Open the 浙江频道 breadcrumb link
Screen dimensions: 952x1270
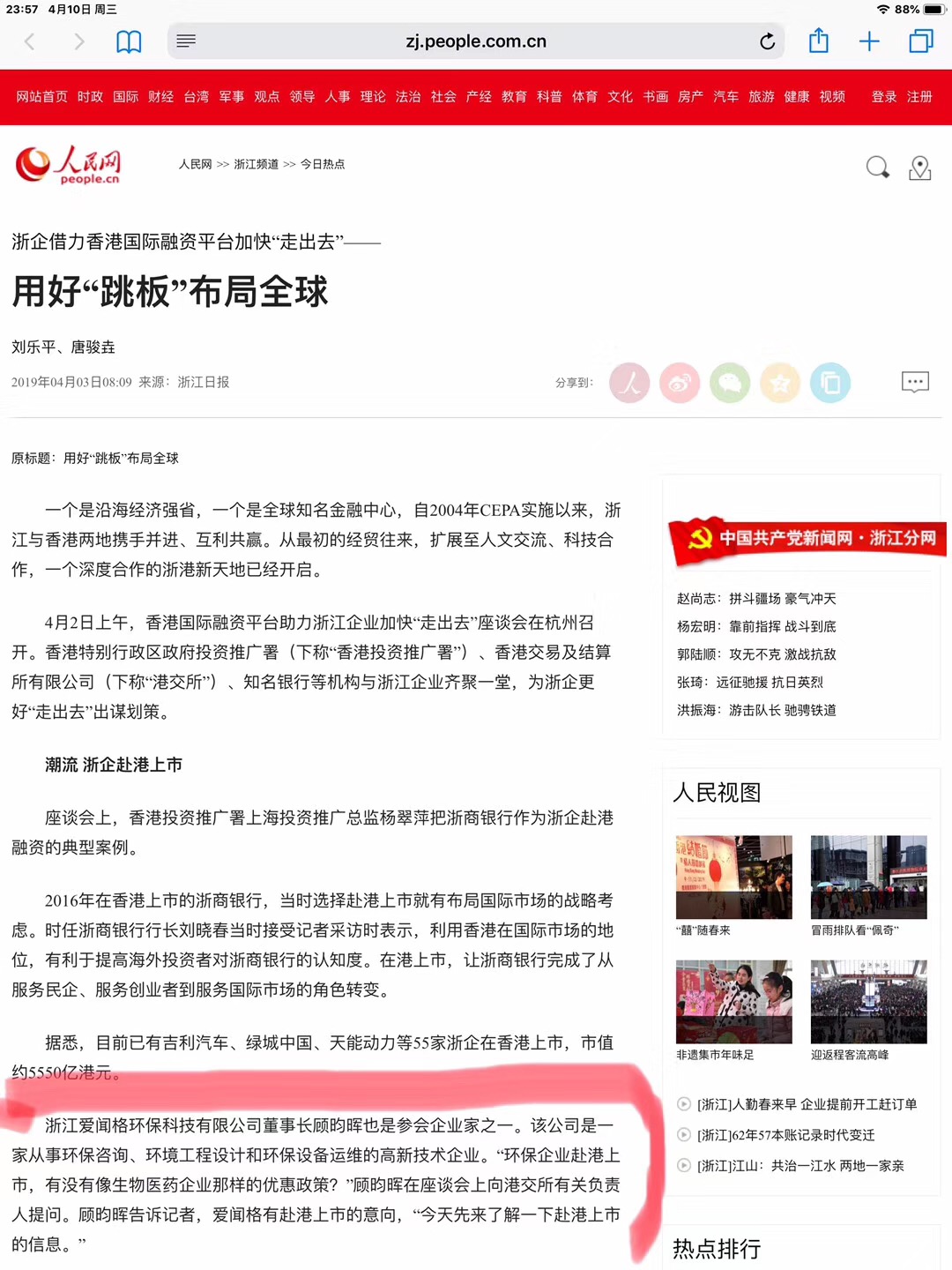coord(256,164)
